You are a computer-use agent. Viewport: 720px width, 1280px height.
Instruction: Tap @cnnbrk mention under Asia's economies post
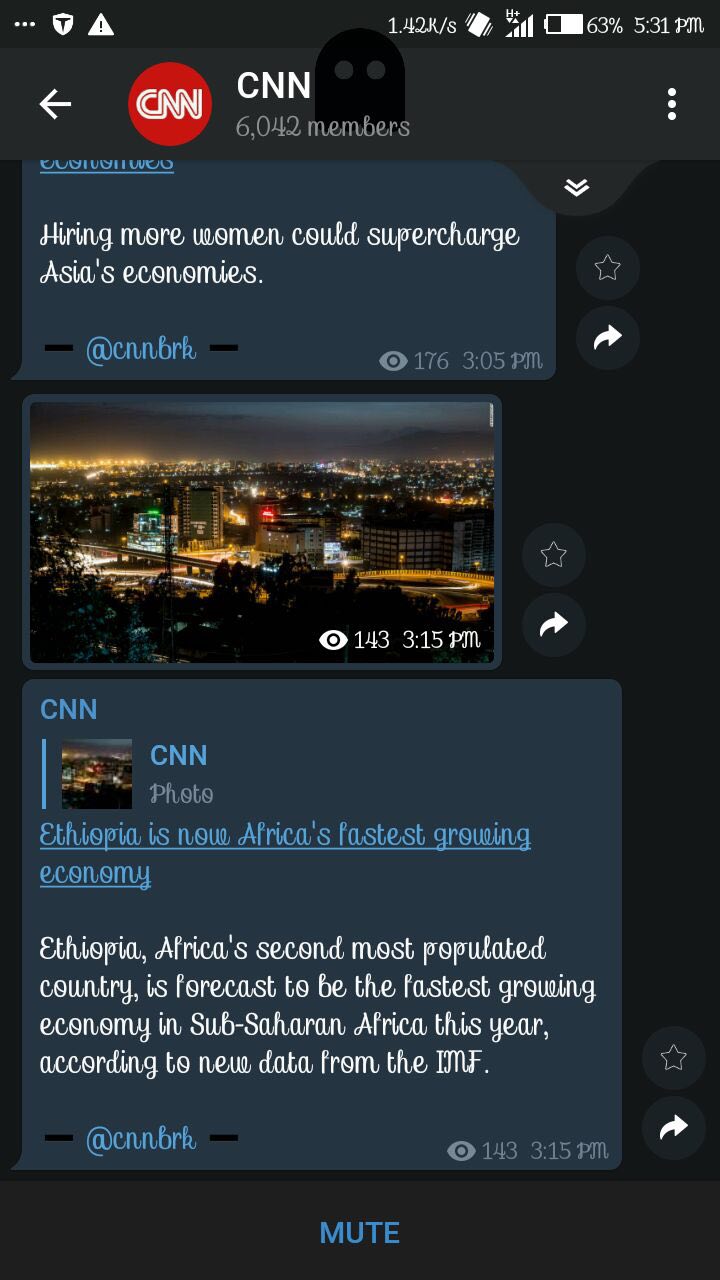click(141, 349)
